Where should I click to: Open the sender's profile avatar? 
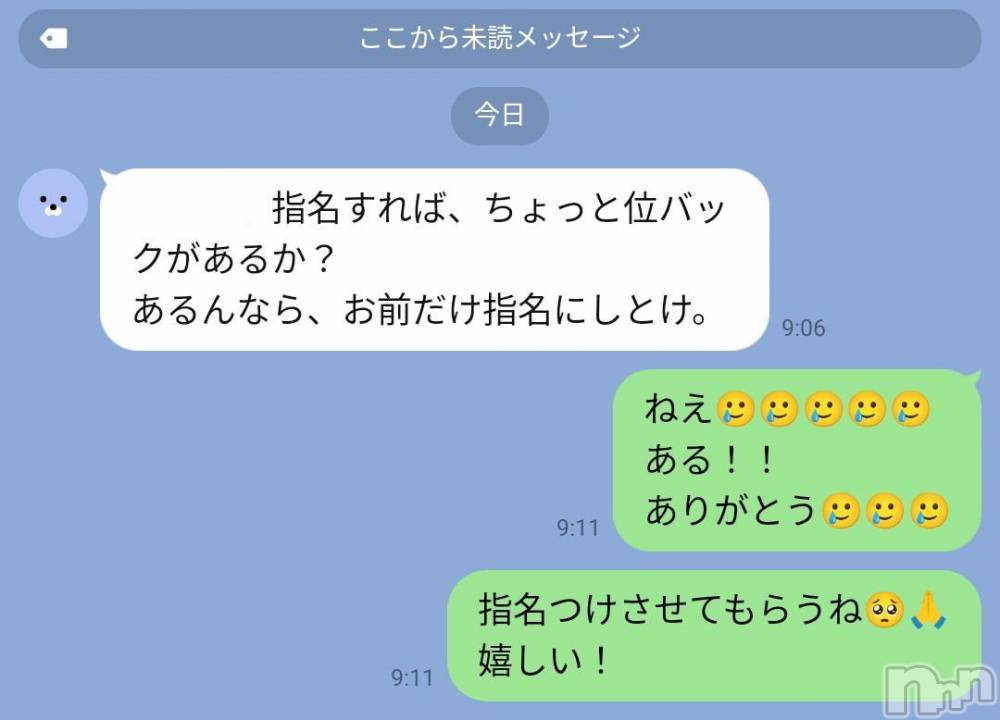[53, 203]
